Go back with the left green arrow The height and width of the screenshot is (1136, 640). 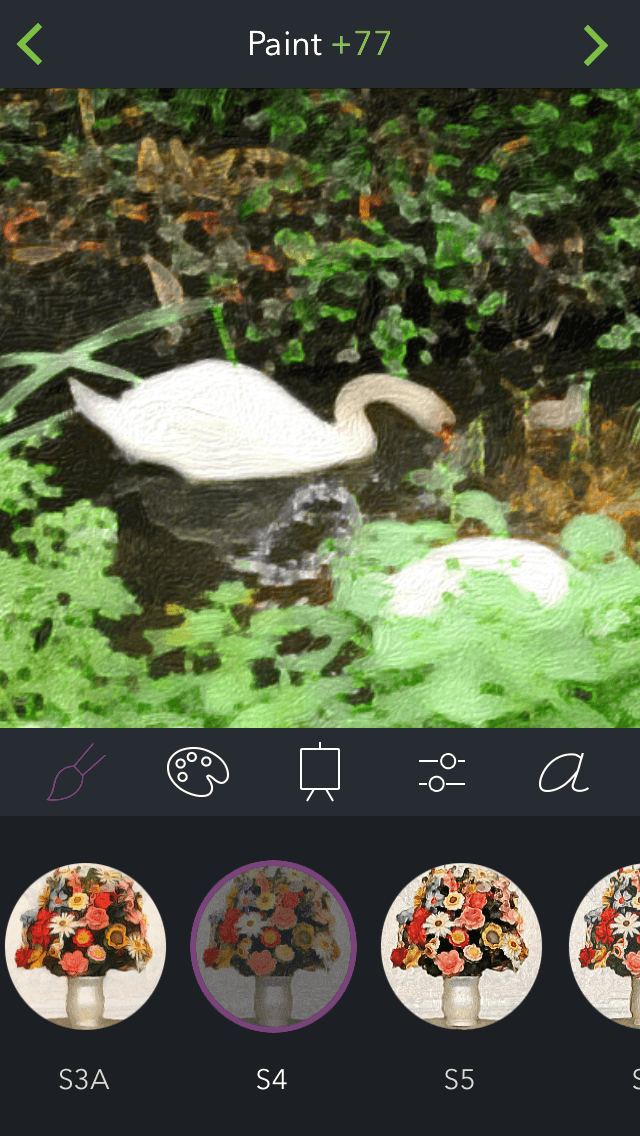[30, 45]
